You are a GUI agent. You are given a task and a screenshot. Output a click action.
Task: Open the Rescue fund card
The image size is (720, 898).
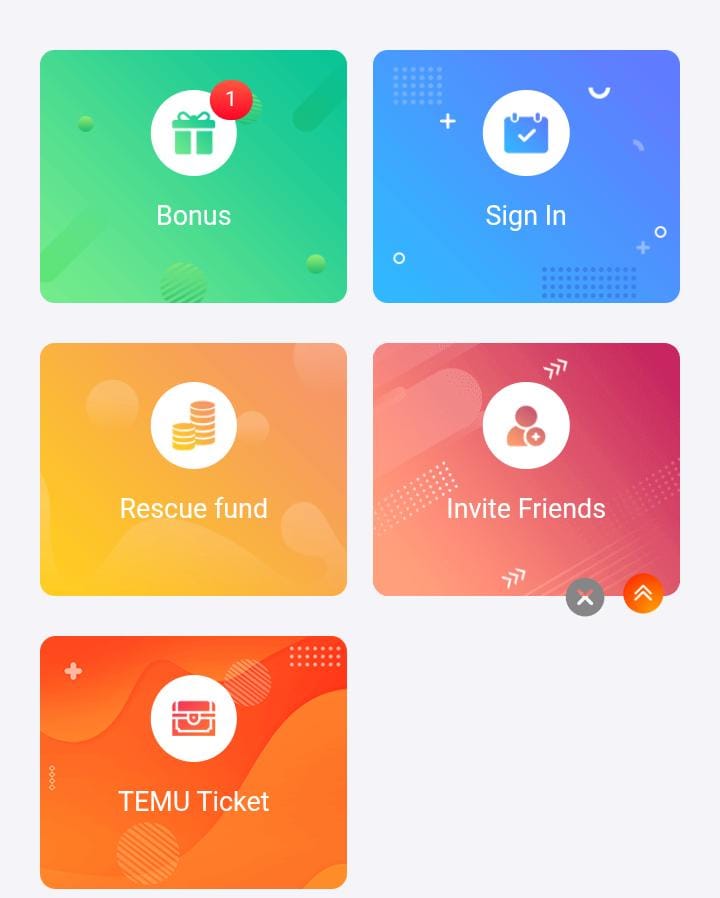tap(193, 470)
